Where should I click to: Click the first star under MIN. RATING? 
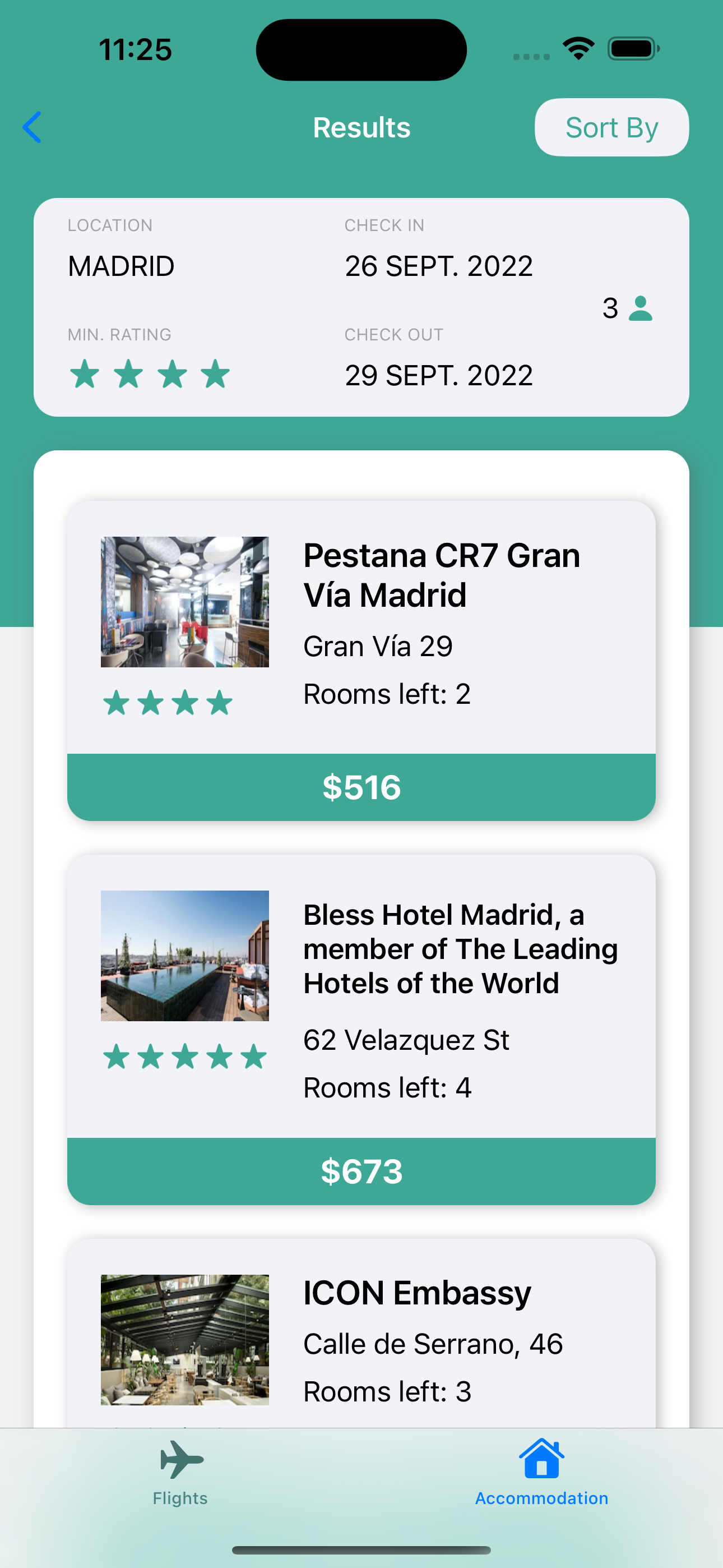pyautogui.click(x=86, y=373)
